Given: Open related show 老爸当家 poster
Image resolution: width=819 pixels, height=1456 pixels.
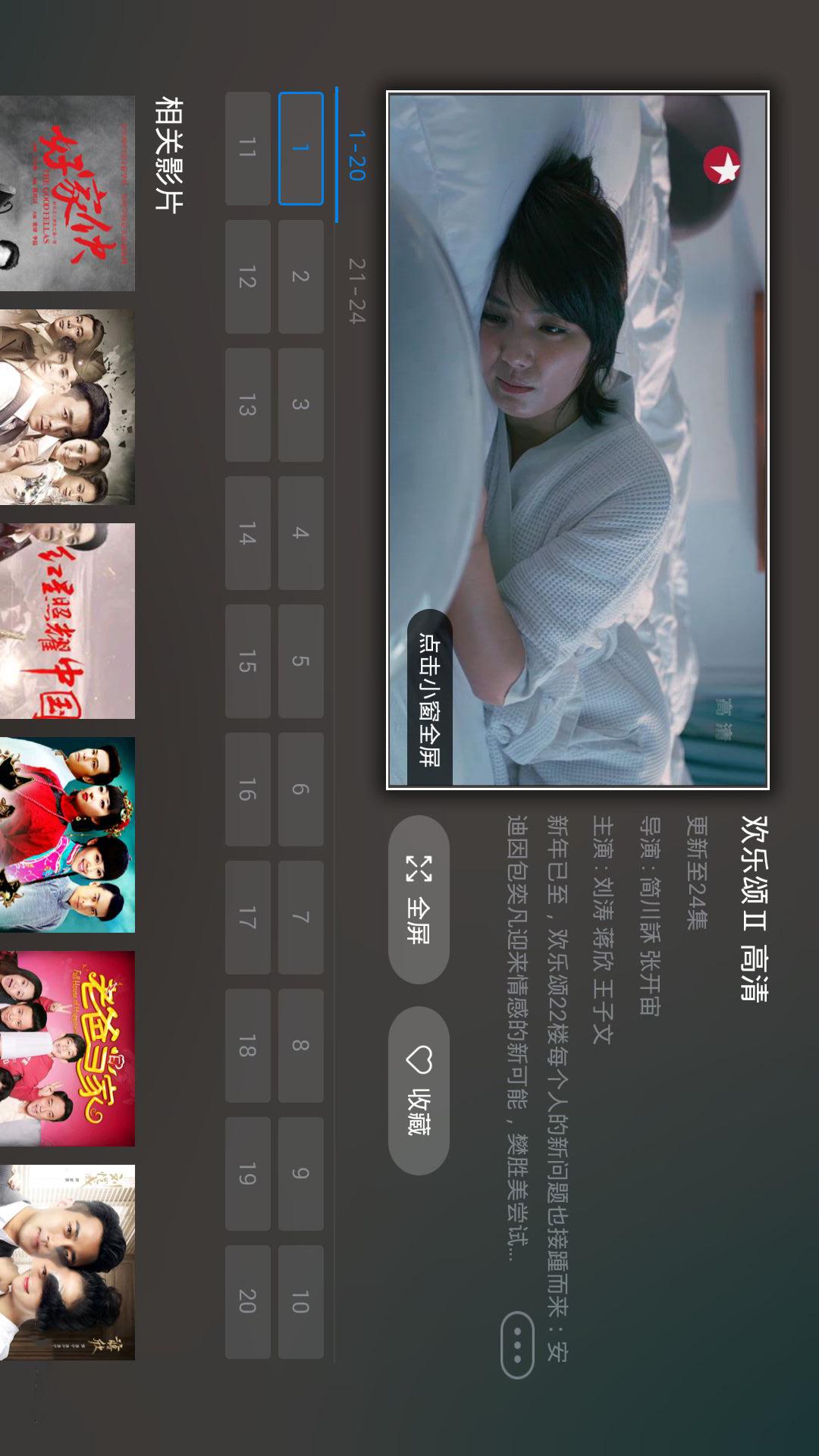Looking at the screenshot, I should tap(67, 1049).
